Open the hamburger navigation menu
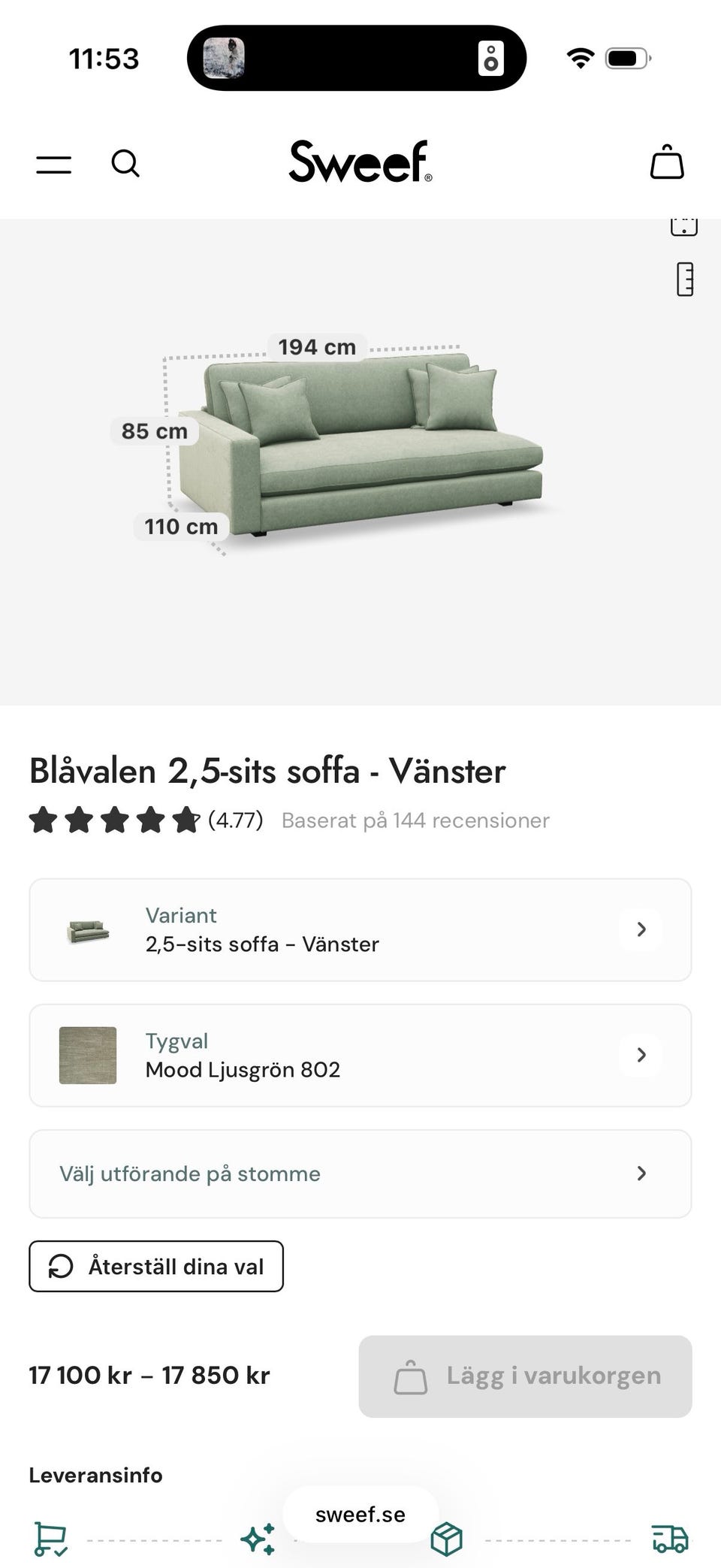721x1568 pixels. click(x=53, y=164)
